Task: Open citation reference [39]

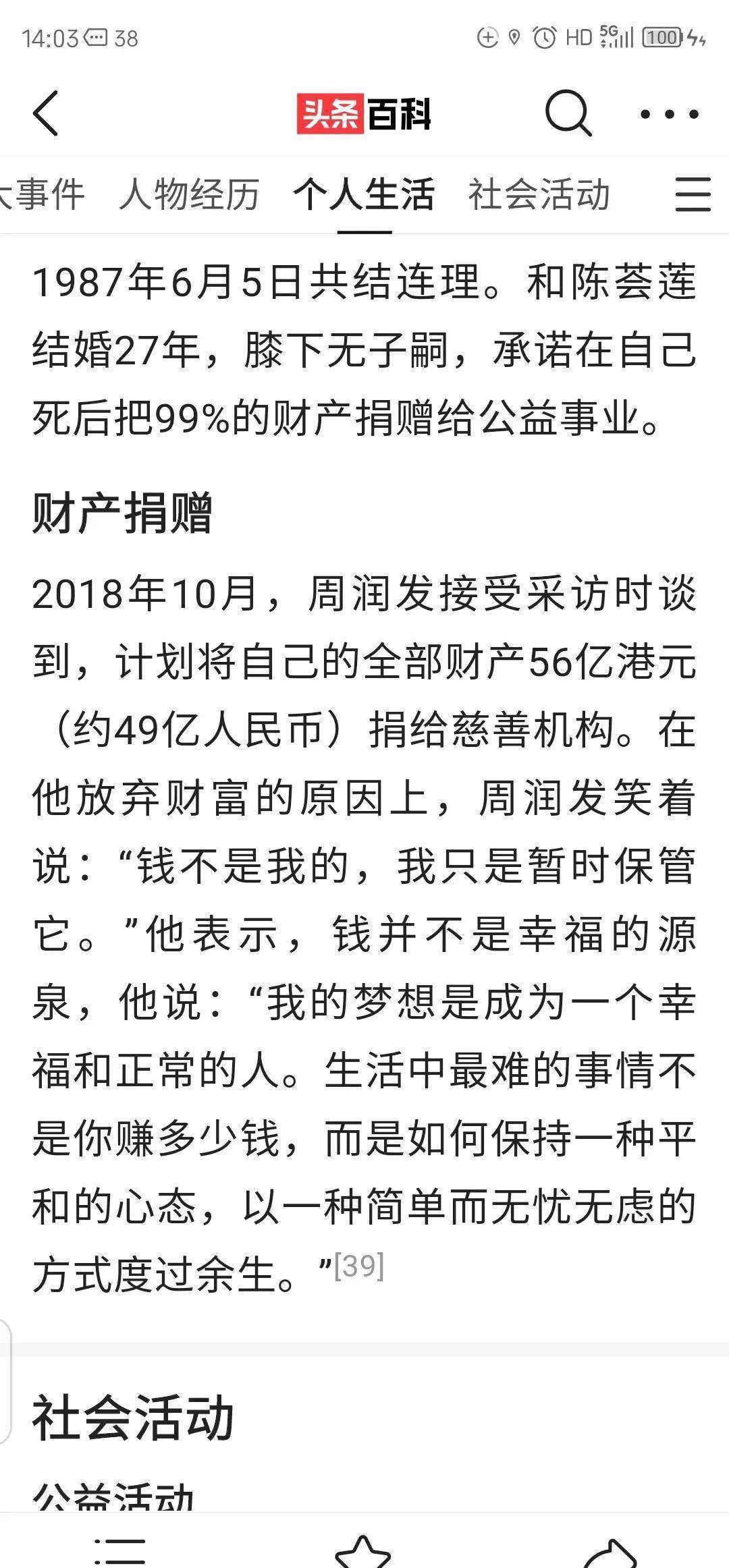Action: [x=359, y=1266]
